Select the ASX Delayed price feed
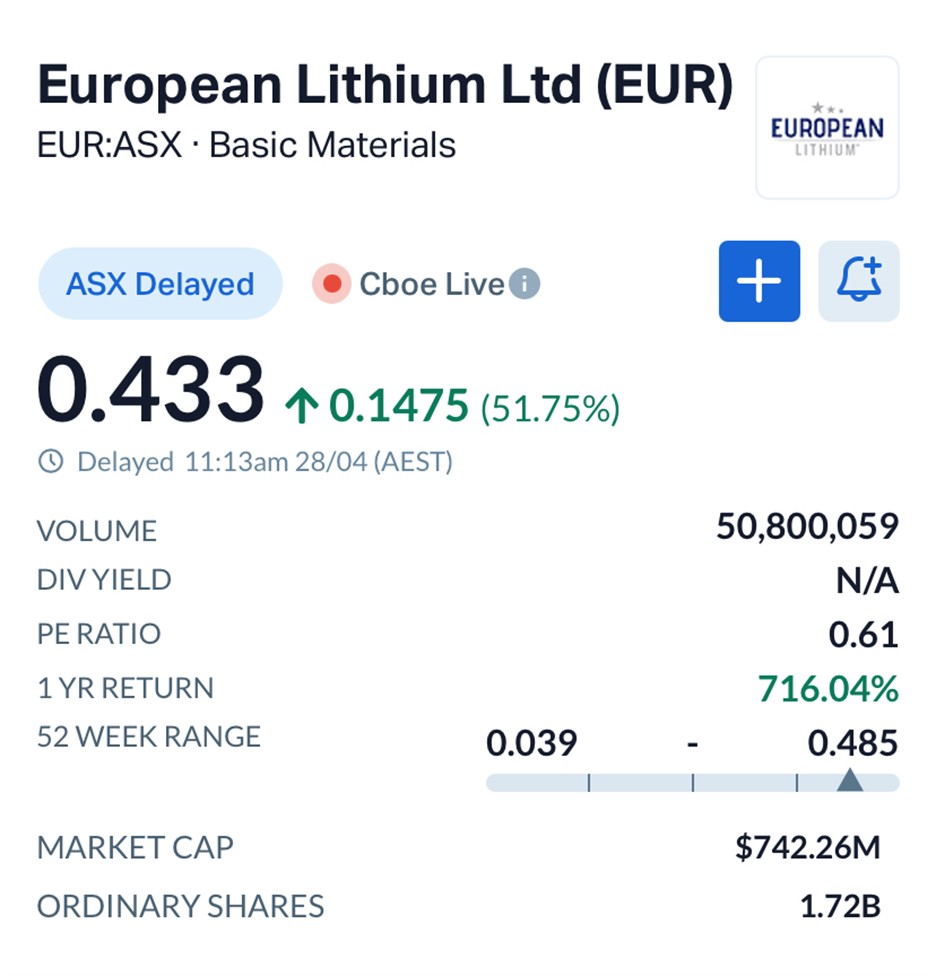 160,284
